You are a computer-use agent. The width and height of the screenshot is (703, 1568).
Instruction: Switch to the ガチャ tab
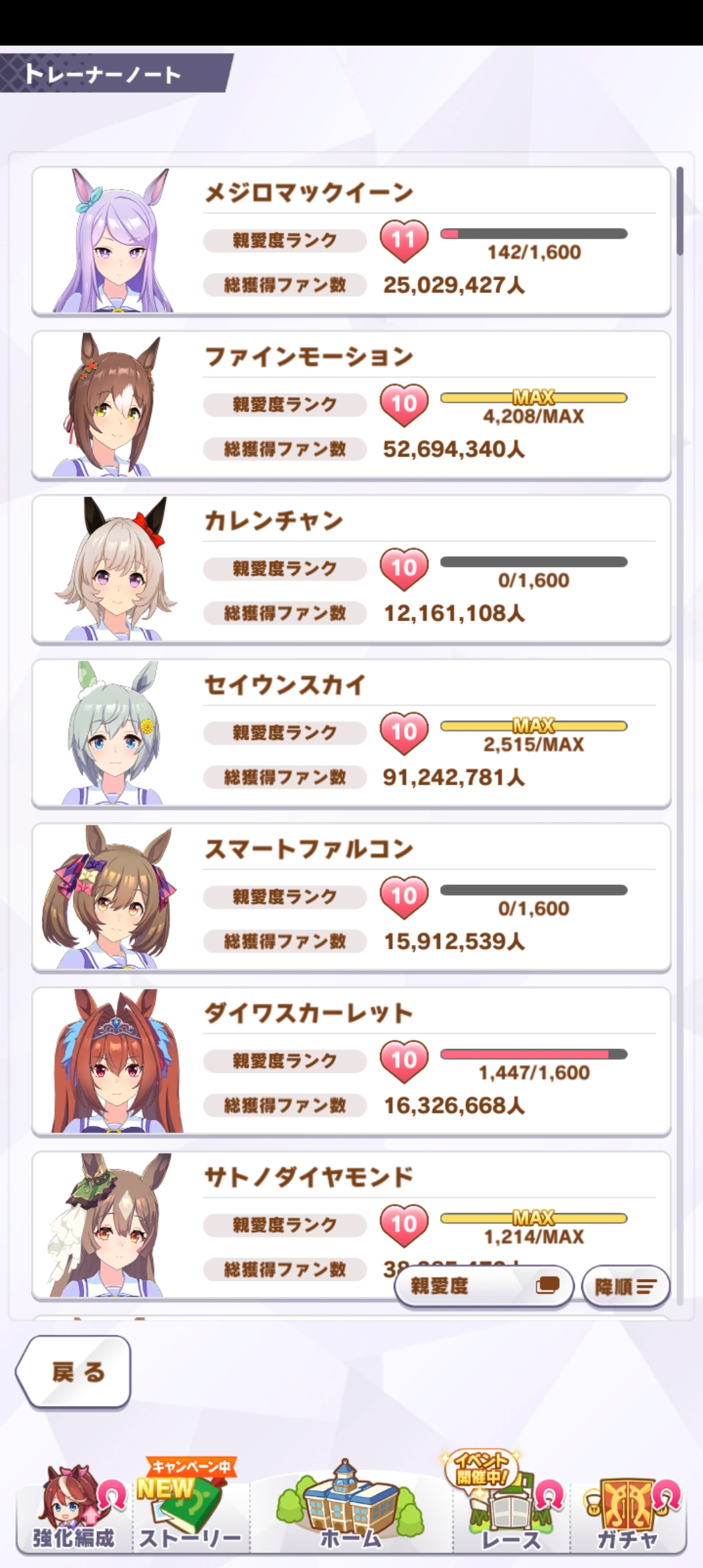628,1509
